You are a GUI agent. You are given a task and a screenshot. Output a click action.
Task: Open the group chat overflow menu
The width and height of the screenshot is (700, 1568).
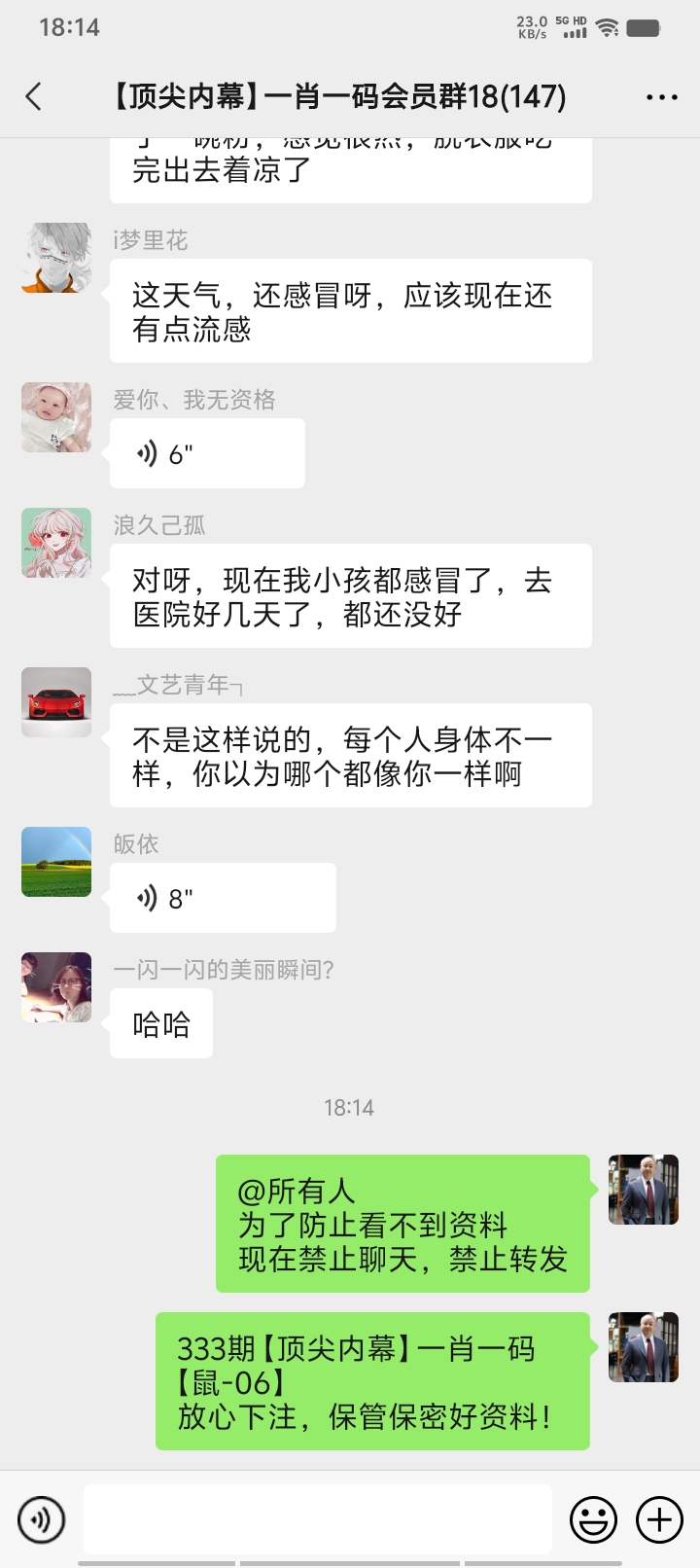click(x=661, y=97)
